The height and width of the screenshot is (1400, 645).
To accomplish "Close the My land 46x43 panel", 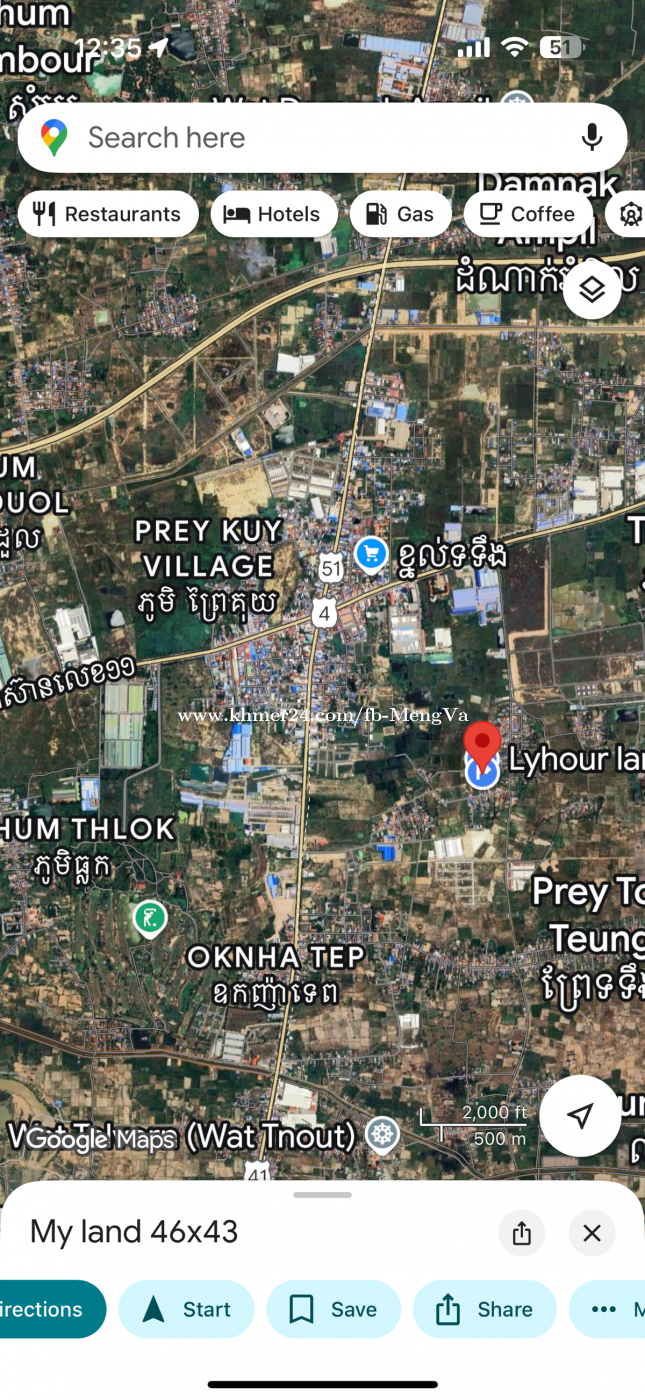I will (x=592, y=1233).
